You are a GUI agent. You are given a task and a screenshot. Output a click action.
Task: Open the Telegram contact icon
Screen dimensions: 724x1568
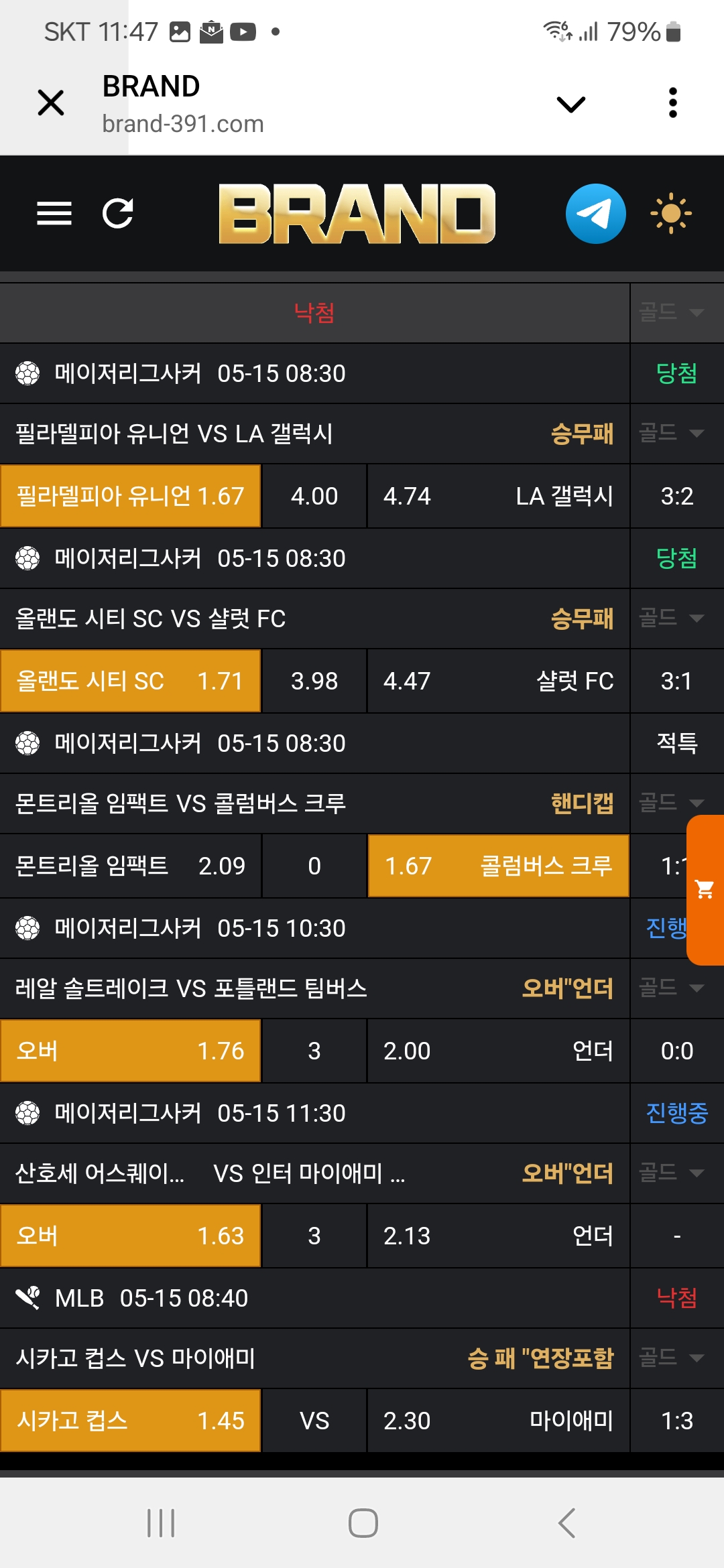596,214
